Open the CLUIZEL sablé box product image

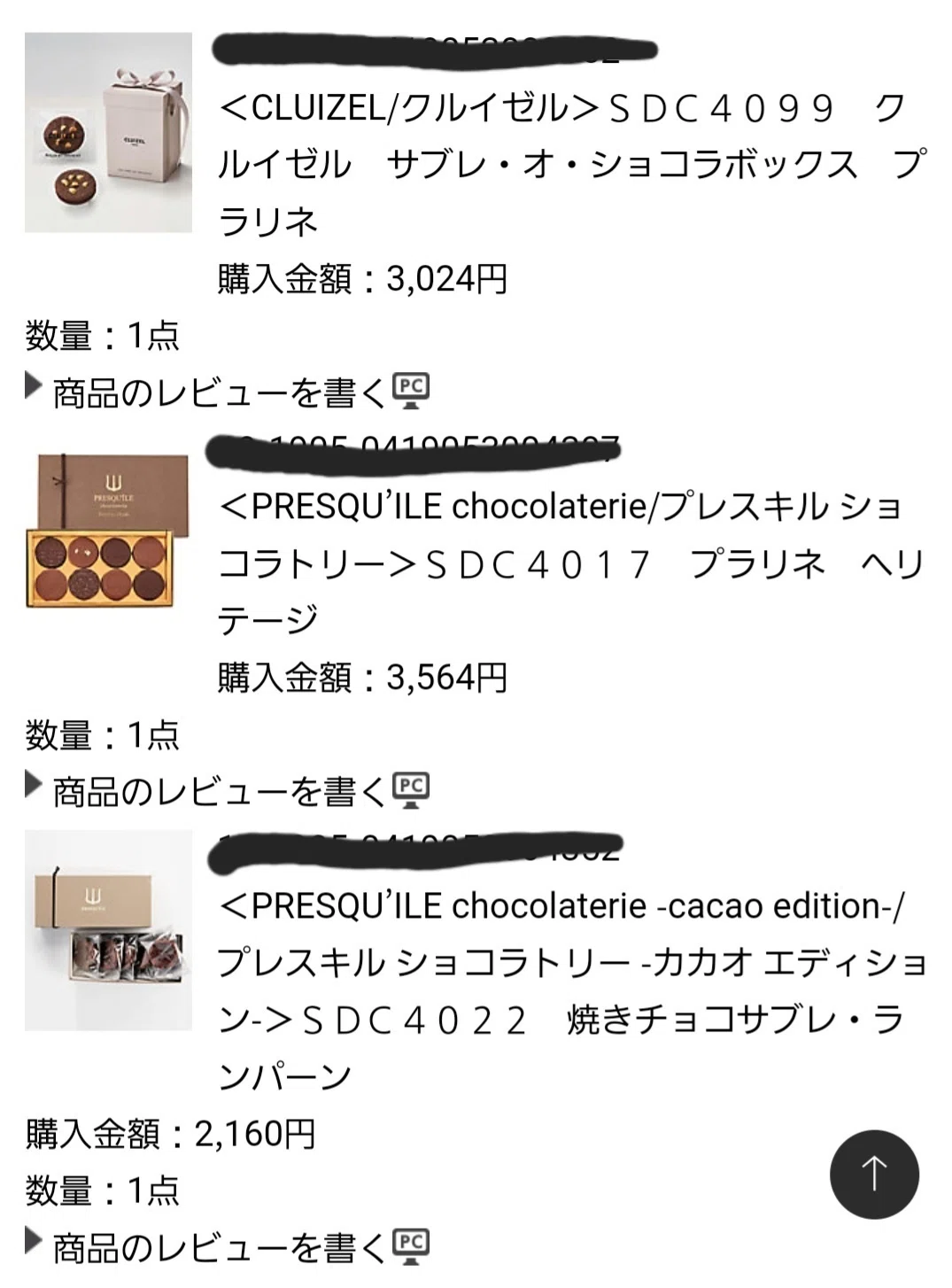point(108,133)
